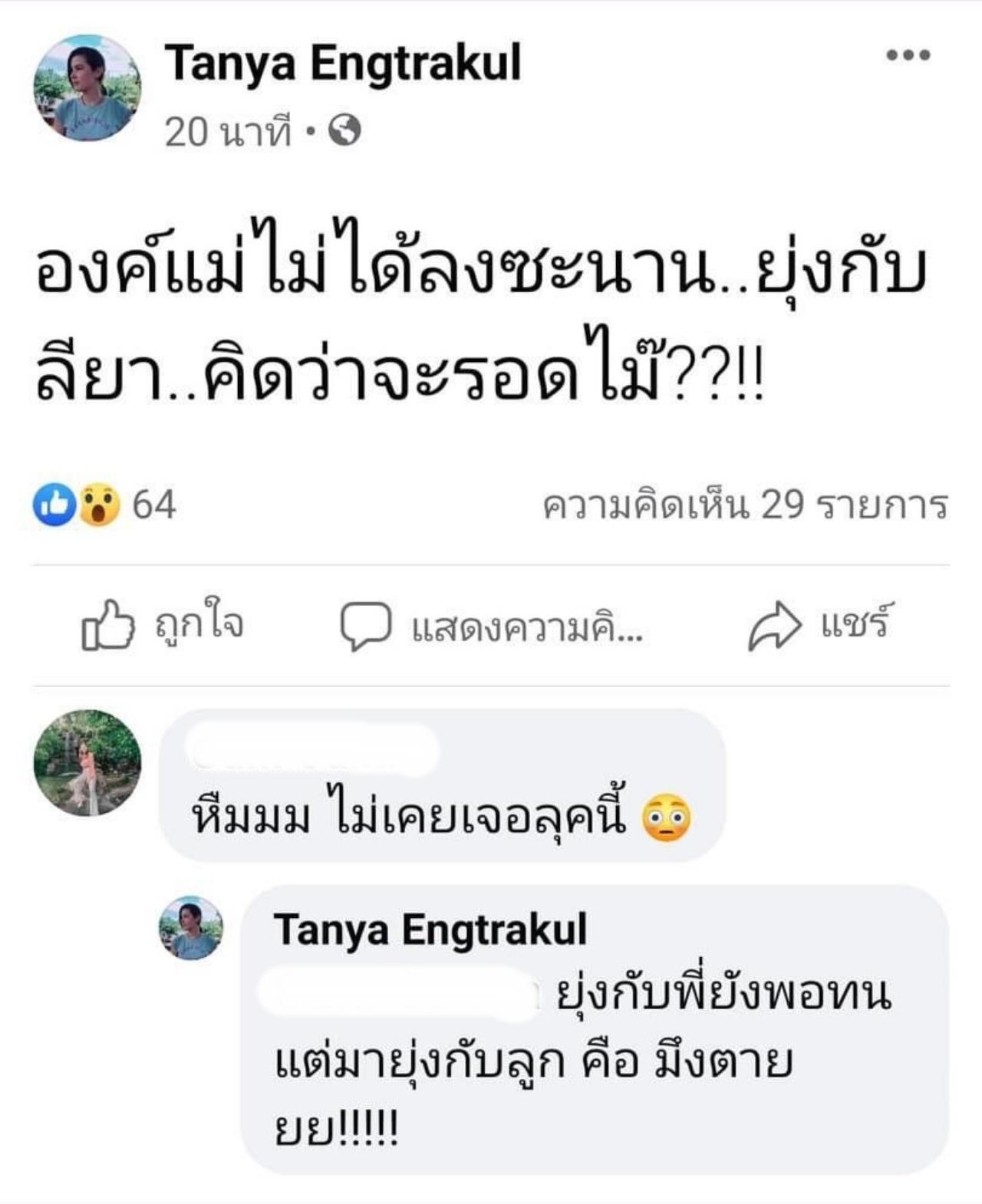Tap the comment button แสดงความคิ...

pos(491,627)
